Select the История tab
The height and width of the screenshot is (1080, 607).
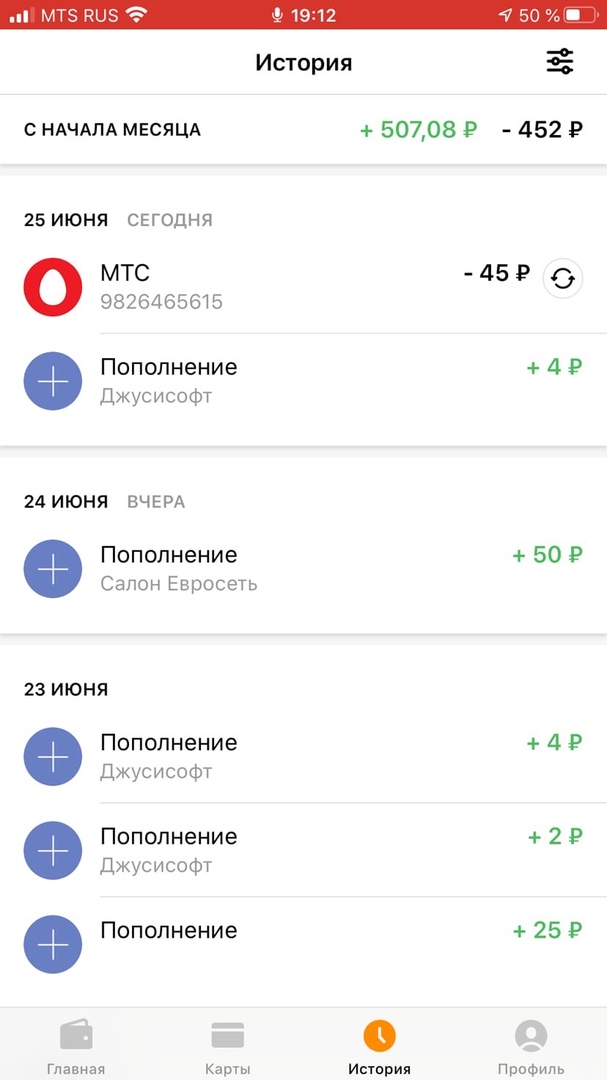379,1046
